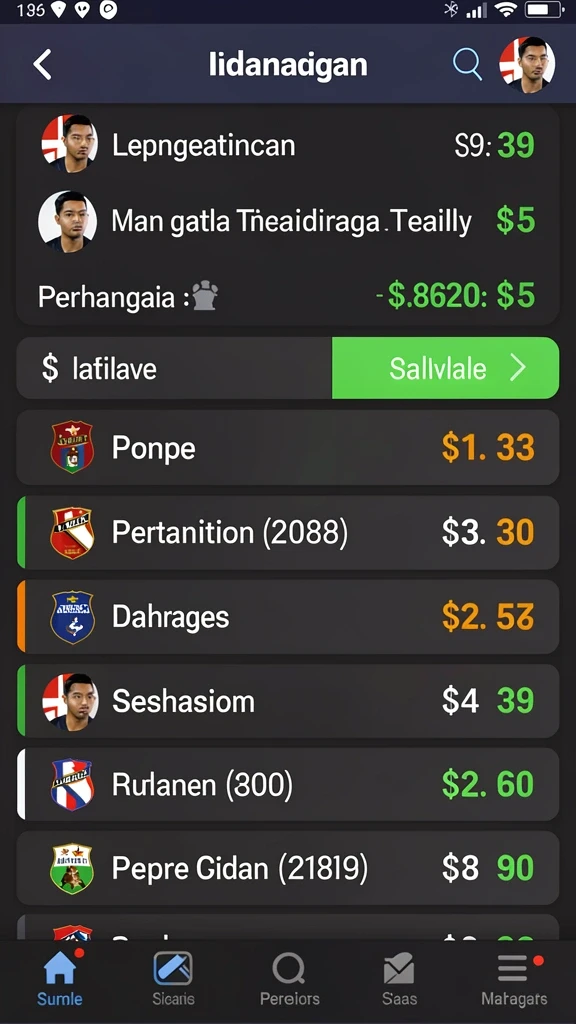The height and width of the screenshot is (1024, 576).
Task: Open the profile avatar in the header
Action: pos(527,64)
